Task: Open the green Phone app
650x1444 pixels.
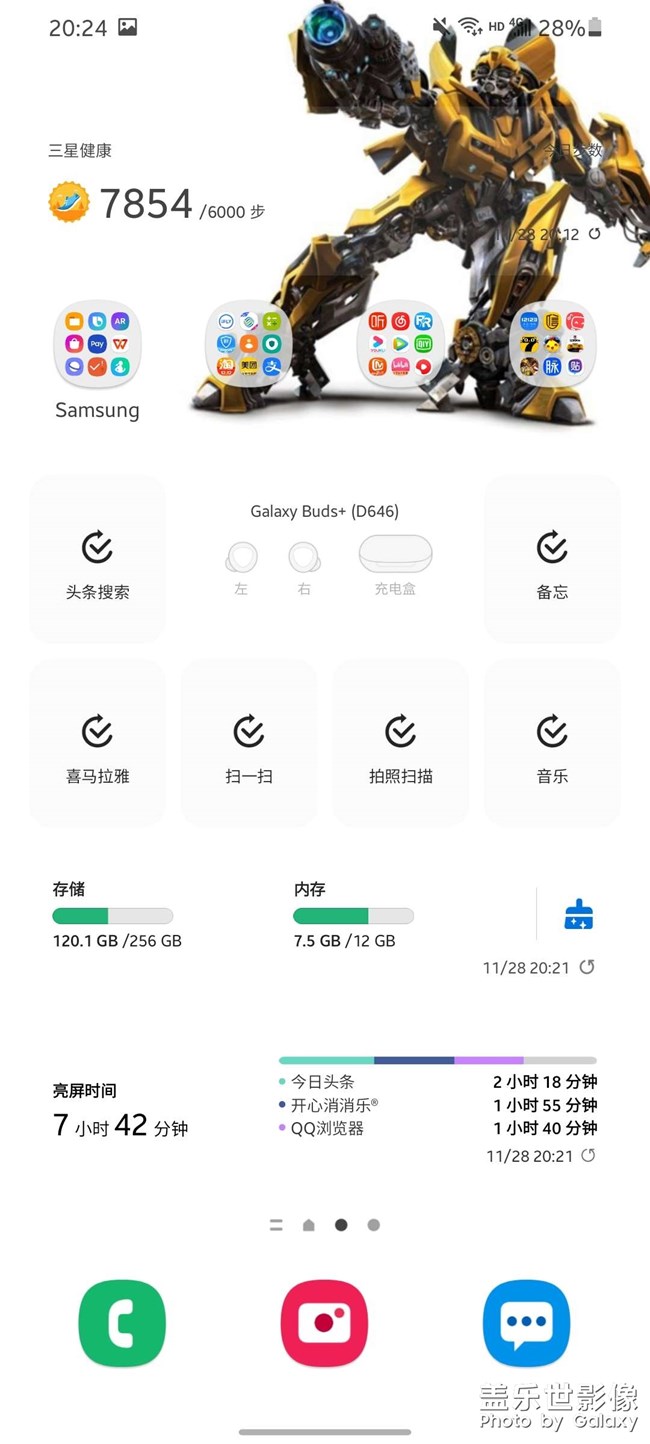Action: pos(122,1323)
